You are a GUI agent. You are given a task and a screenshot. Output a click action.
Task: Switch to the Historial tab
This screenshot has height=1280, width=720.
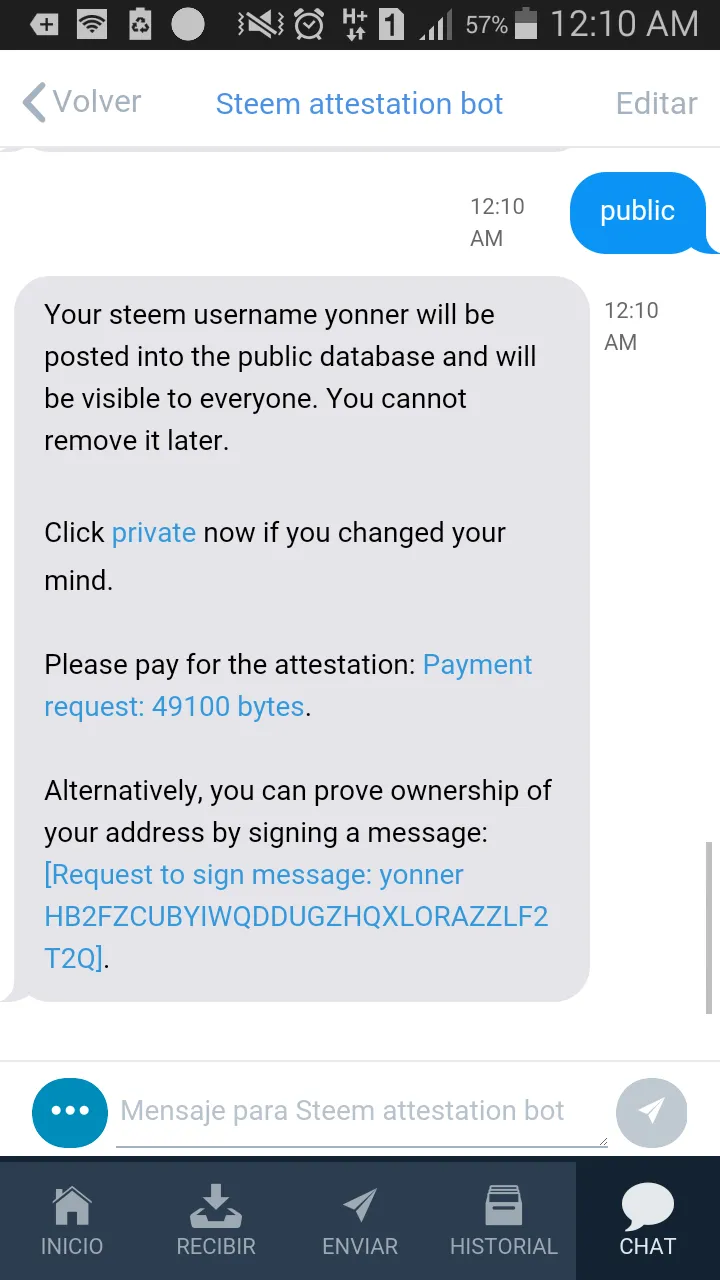pyautogui.click(x=504, y=1220)
